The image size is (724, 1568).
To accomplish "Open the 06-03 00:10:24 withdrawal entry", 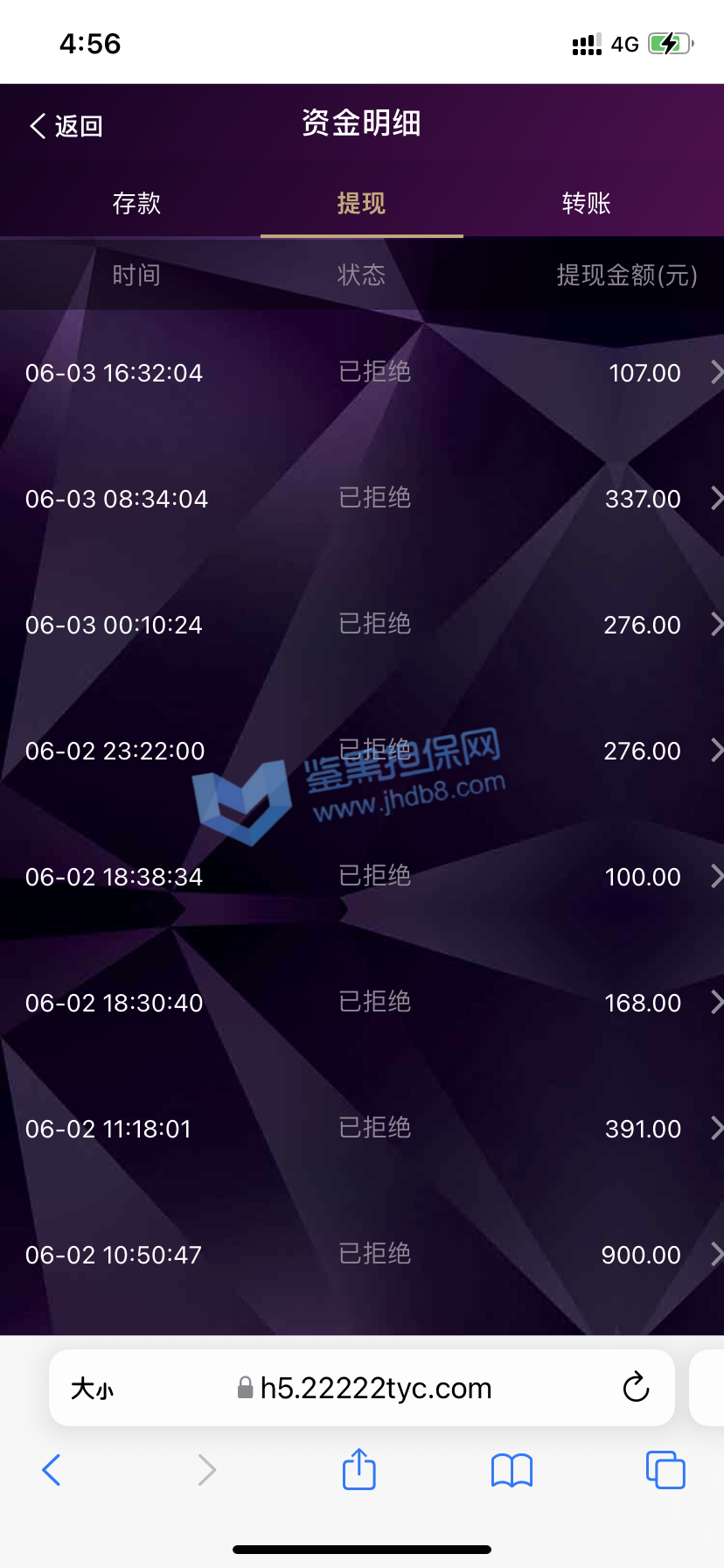I will [x=362, y=625].
